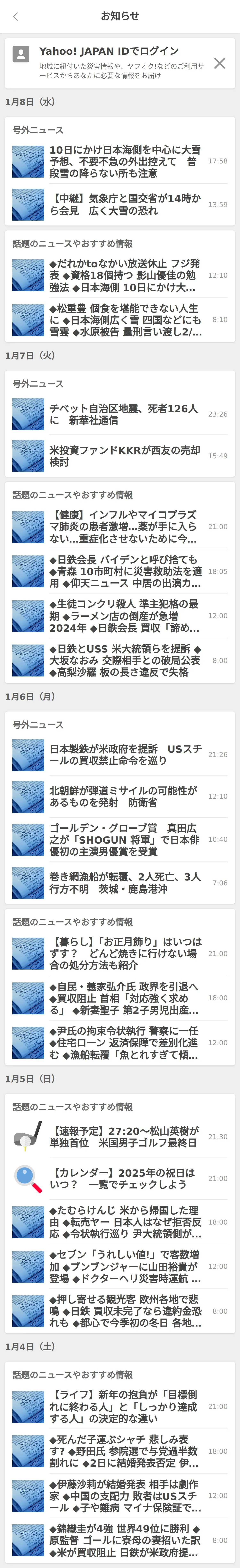Open the たむらけんじ 米から帰国 news digest
The width and height of the screenshot is (240, 1568).
pyautogui.click(x=125, y=1222)
